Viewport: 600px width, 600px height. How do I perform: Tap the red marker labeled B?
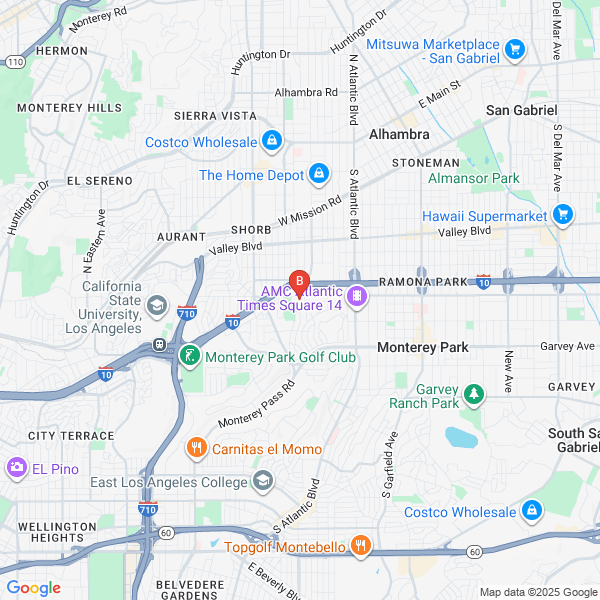pyautogui.click(x=298, y=281)
